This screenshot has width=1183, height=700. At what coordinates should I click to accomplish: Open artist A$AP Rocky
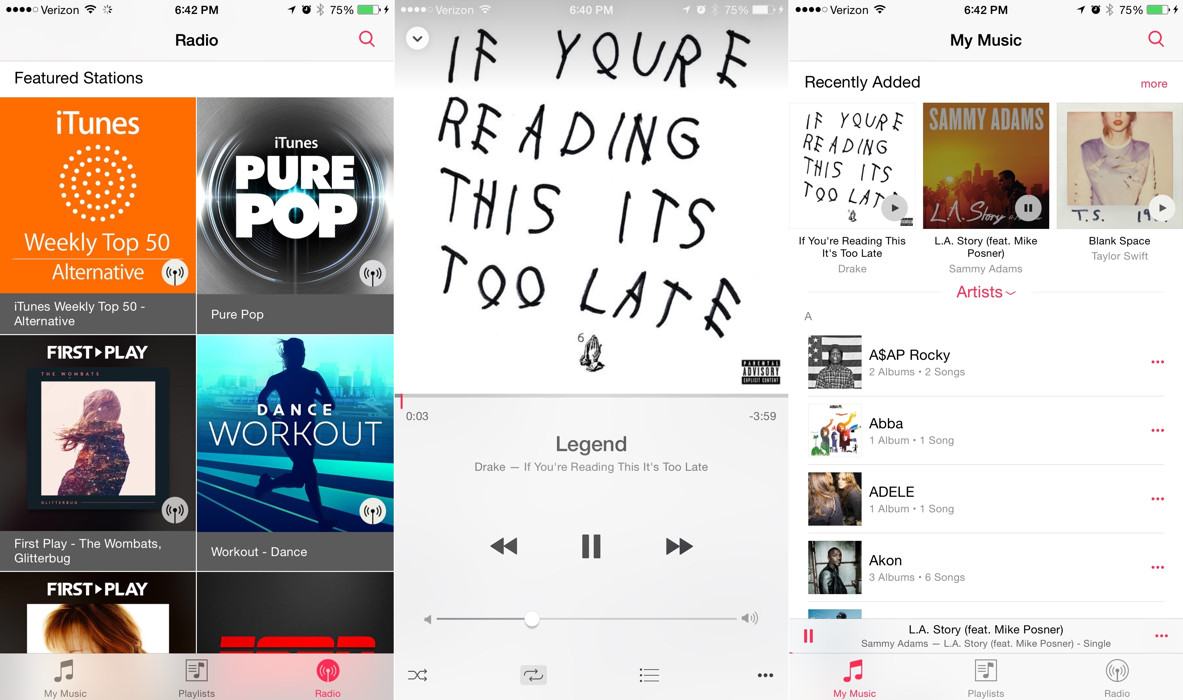tap(909, 361)
